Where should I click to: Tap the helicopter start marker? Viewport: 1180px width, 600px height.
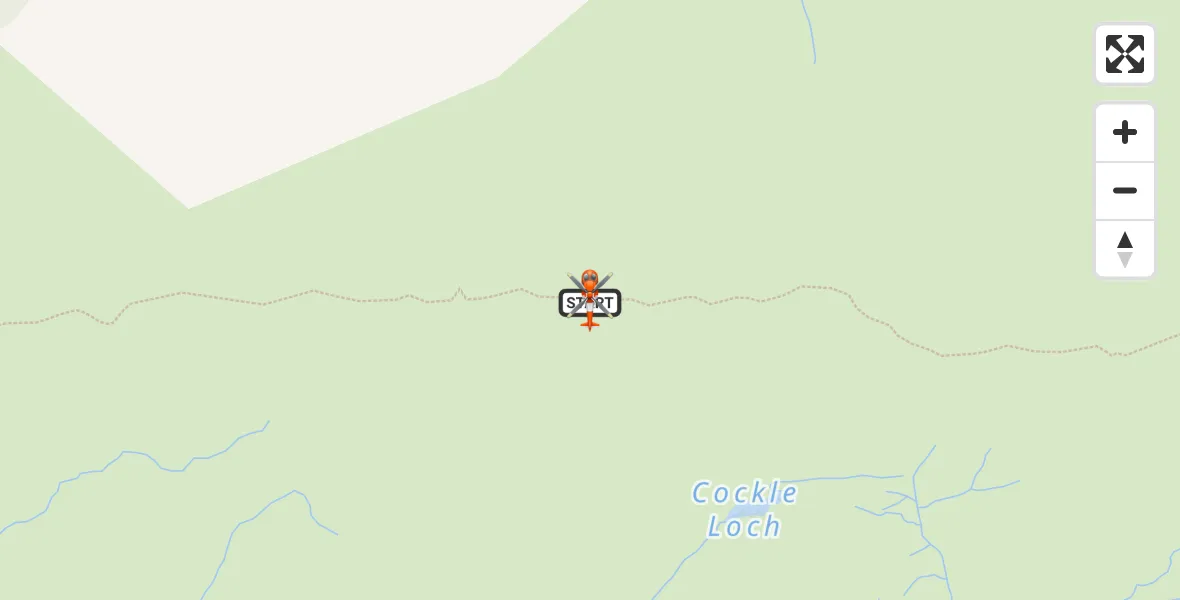pyautogui.click(x=590, y=300)
